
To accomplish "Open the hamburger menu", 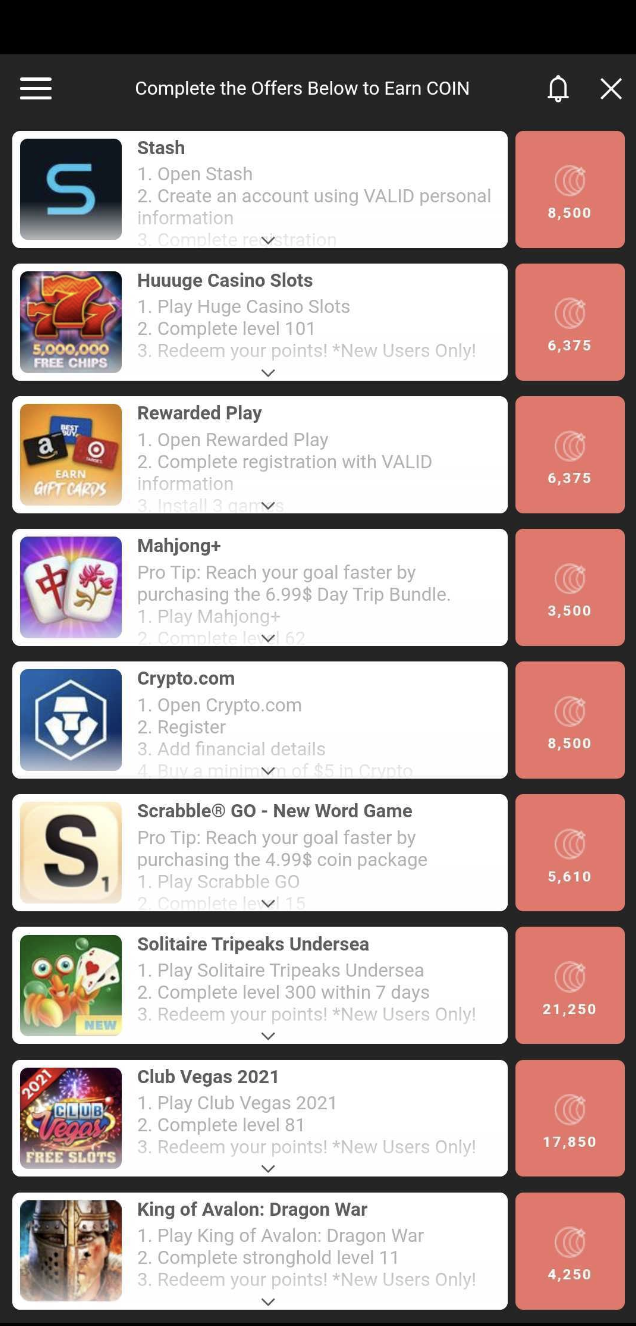I will coord(36,89).
